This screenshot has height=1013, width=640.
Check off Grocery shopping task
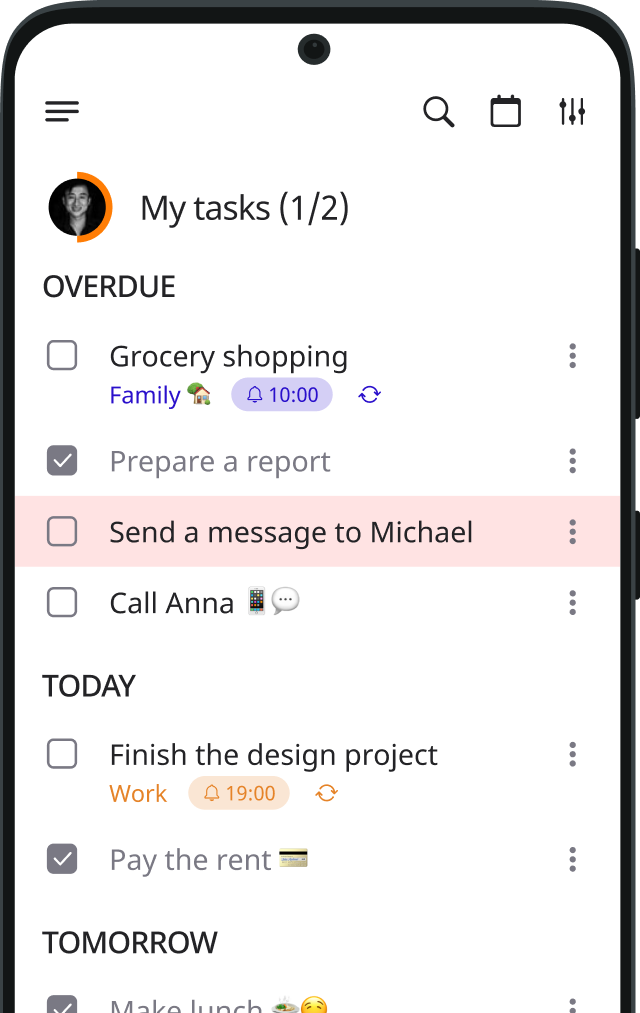pyautogui.click(x=62, y=355)
